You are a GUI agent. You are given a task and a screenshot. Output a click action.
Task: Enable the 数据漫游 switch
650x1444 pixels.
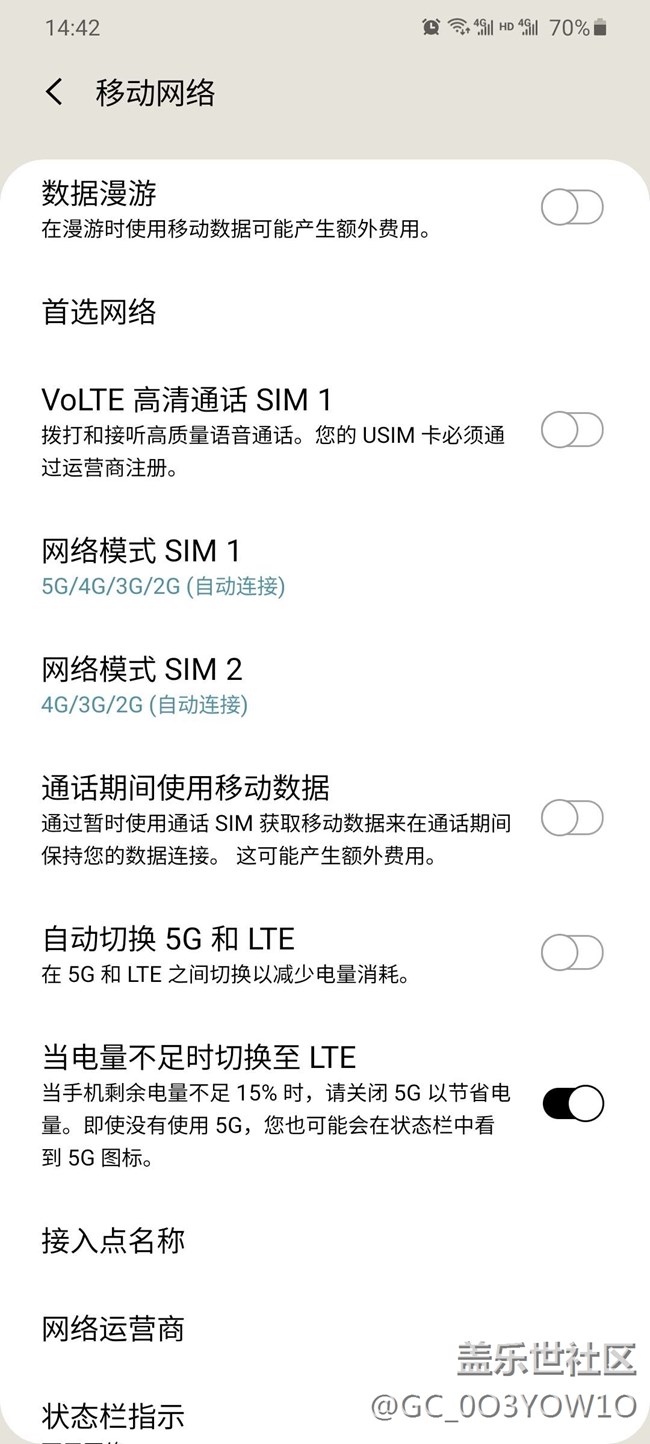point(572,208)
